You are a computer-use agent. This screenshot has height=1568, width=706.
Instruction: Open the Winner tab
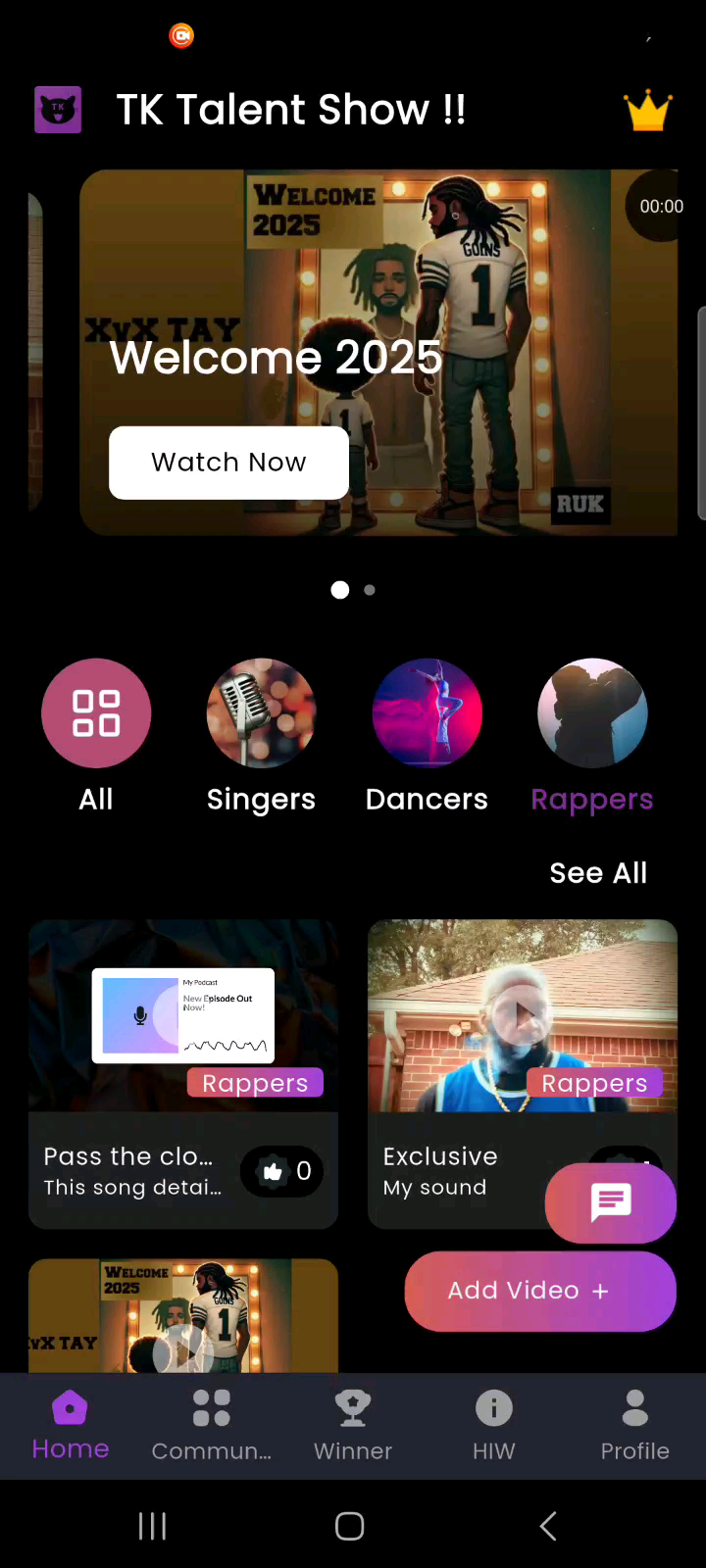click(353, 1426)
